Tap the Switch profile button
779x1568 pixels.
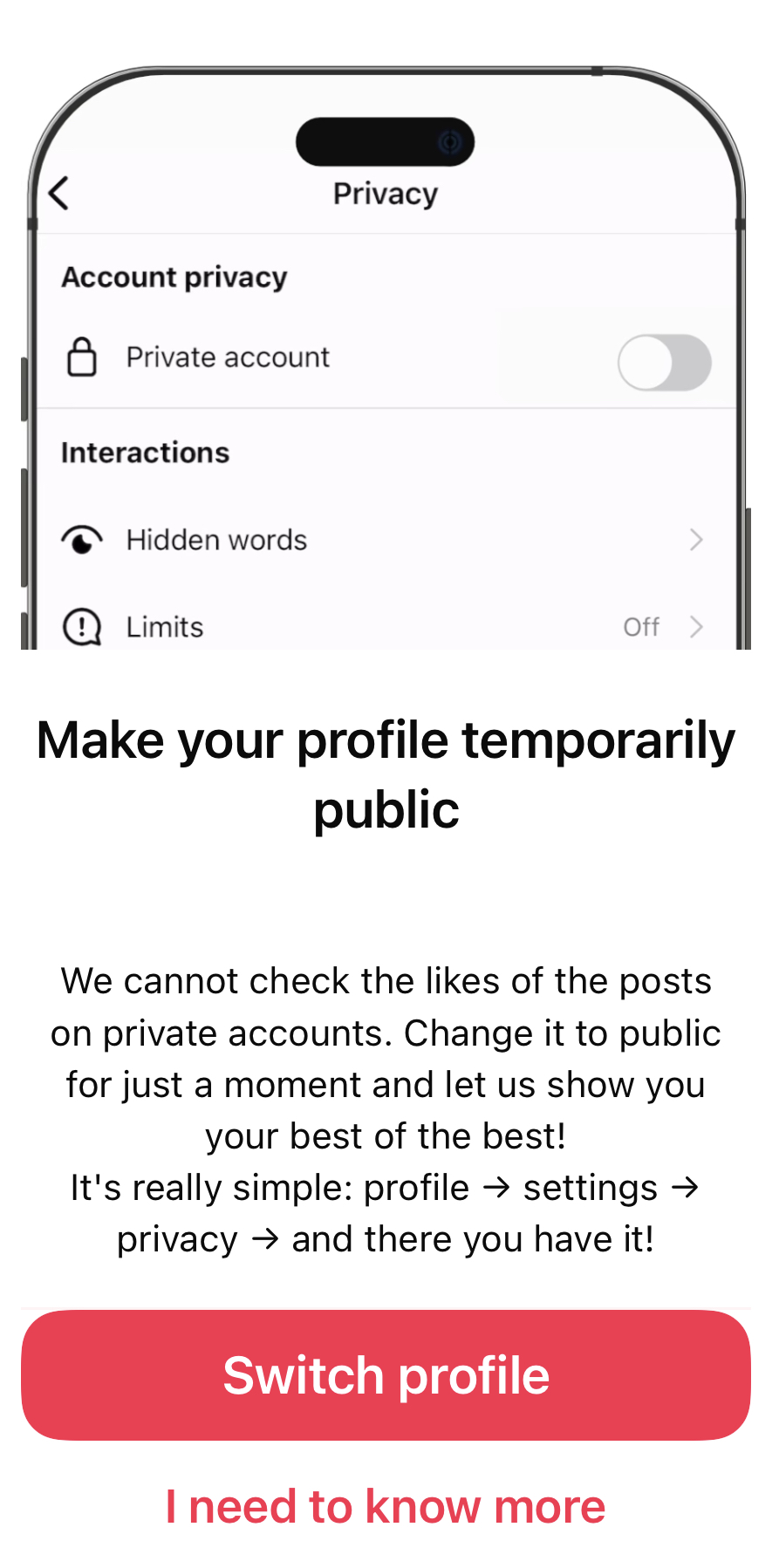(386, 1375)
